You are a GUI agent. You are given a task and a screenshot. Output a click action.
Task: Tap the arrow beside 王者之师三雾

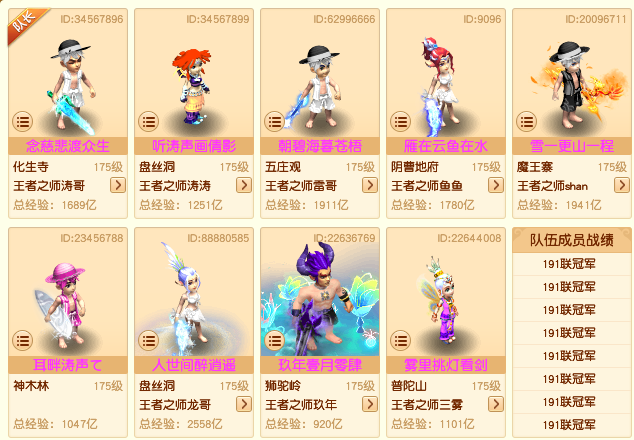click(x=495, y=404)
